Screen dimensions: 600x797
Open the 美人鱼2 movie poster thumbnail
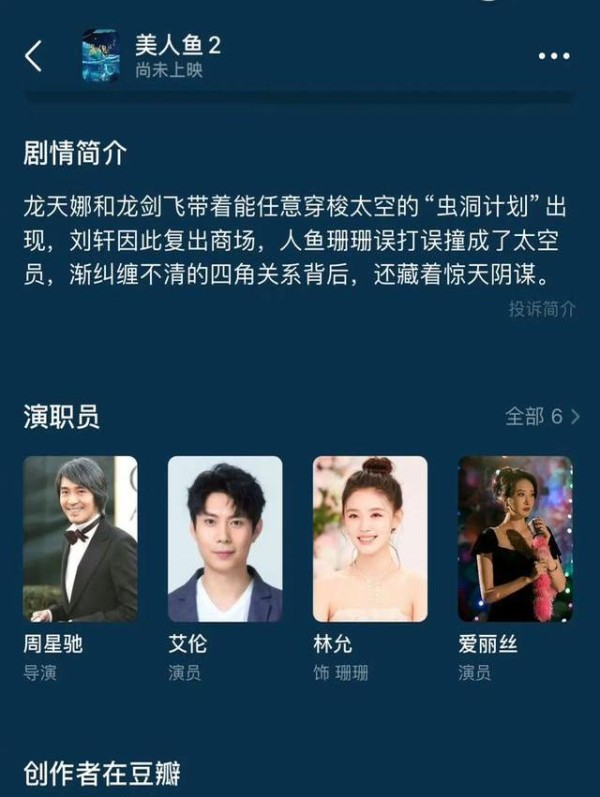[101, 56]
